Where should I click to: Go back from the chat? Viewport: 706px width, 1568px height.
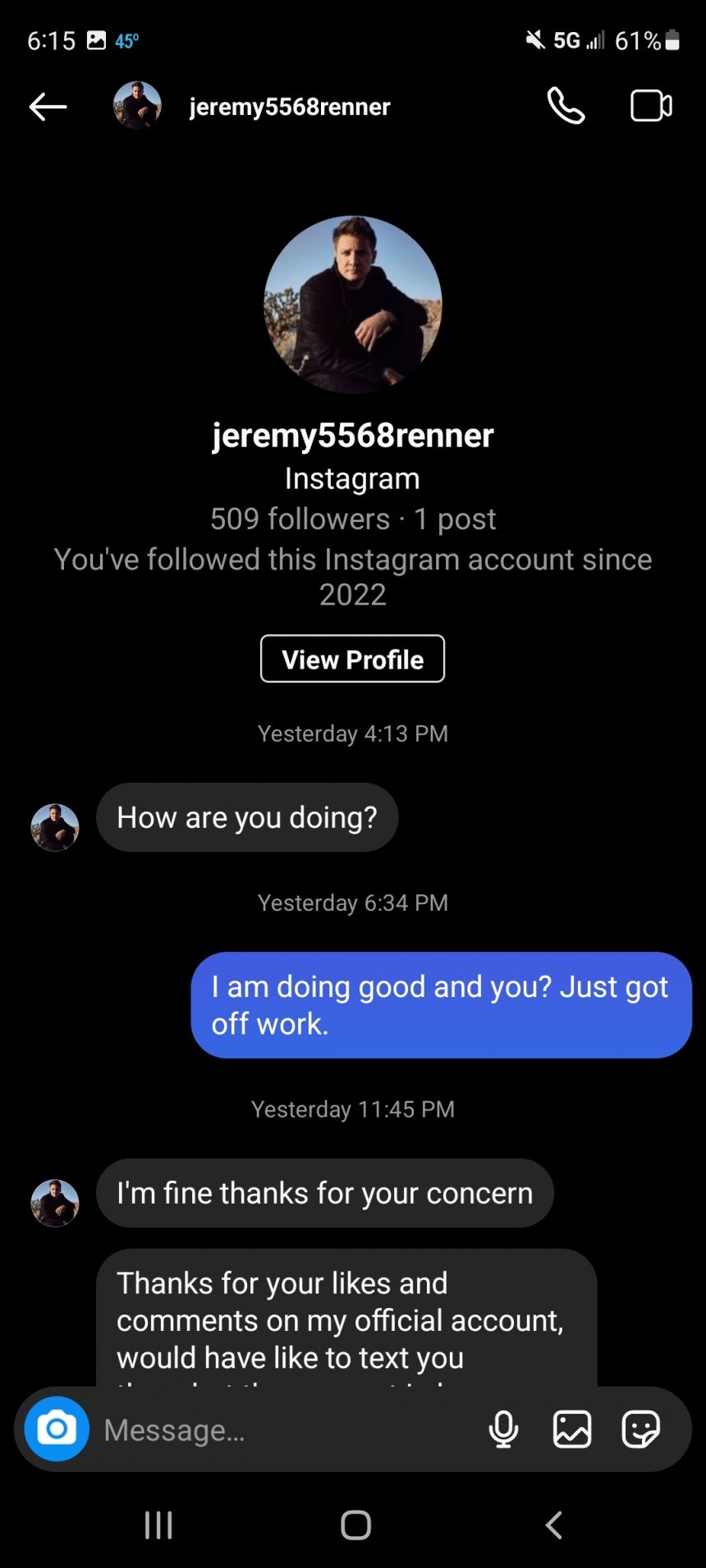click(x=48, y=107)
